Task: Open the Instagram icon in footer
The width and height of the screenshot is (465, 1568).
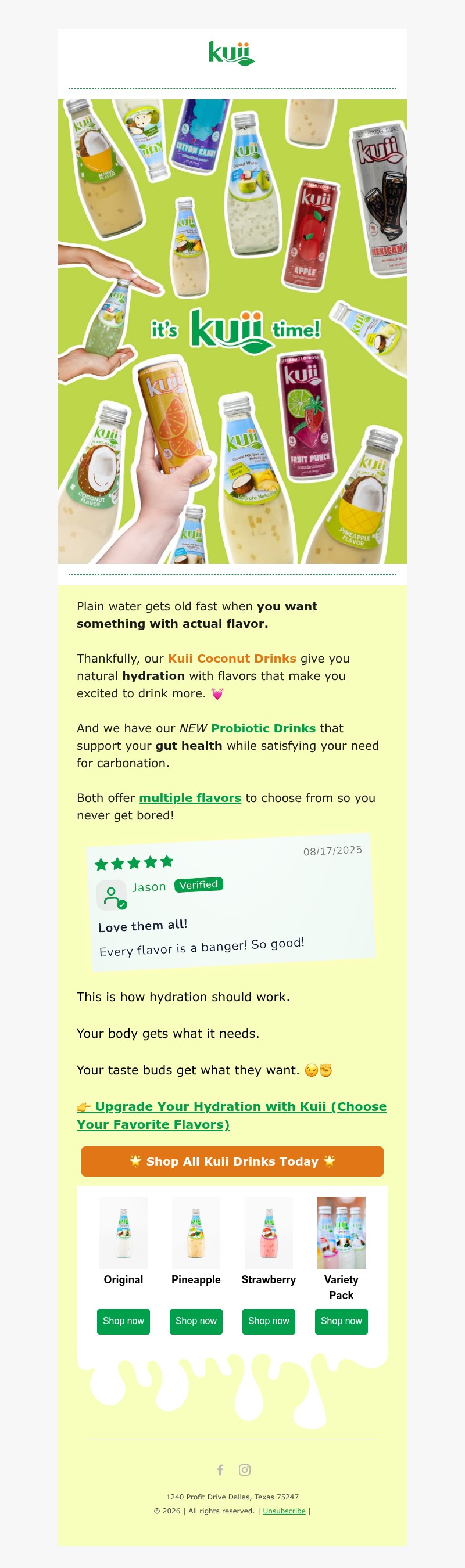Action: pyautogui.click(x=244, y=1469)
